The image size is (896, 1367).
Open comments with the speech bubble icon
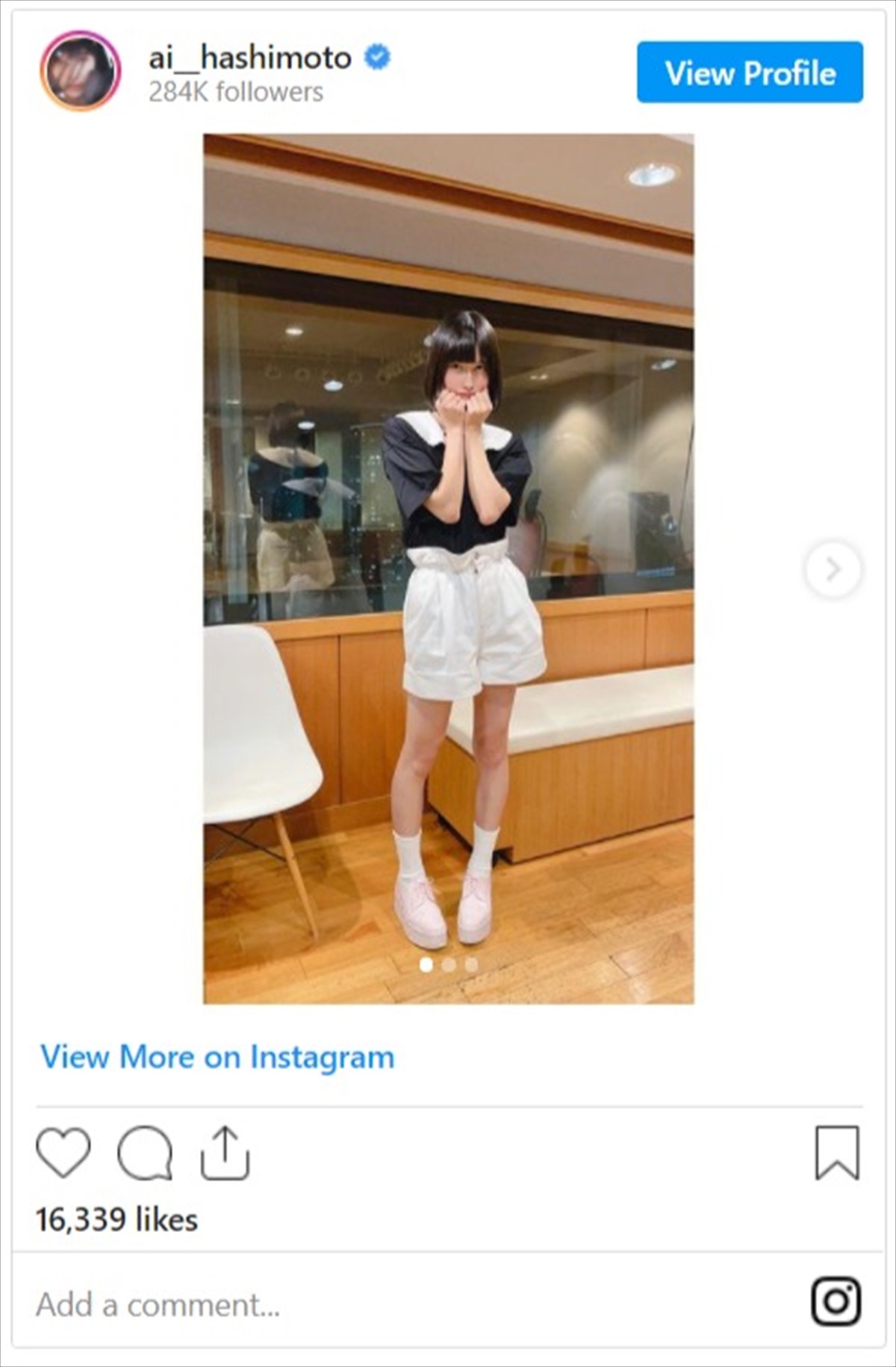click(x=145, y=1153)
